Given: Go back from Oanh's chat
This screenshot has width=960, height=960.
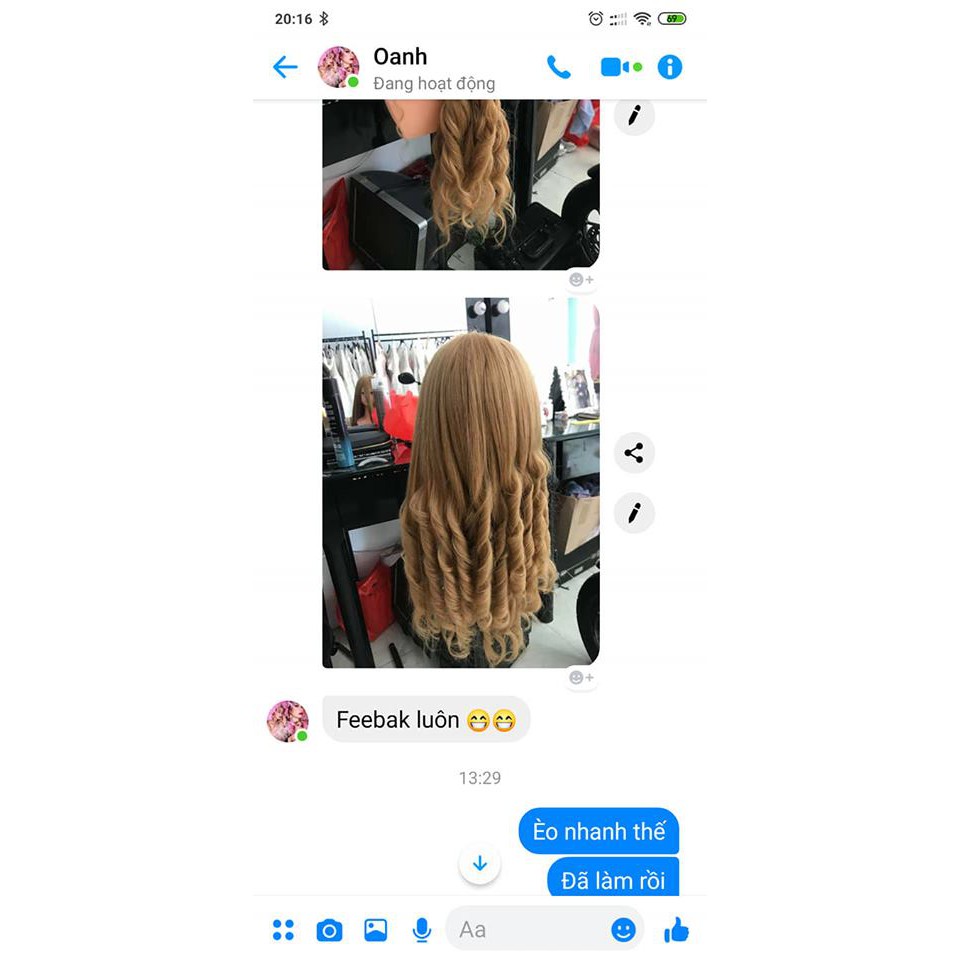Looking at the screenshot, I should (x=285, y=67).
